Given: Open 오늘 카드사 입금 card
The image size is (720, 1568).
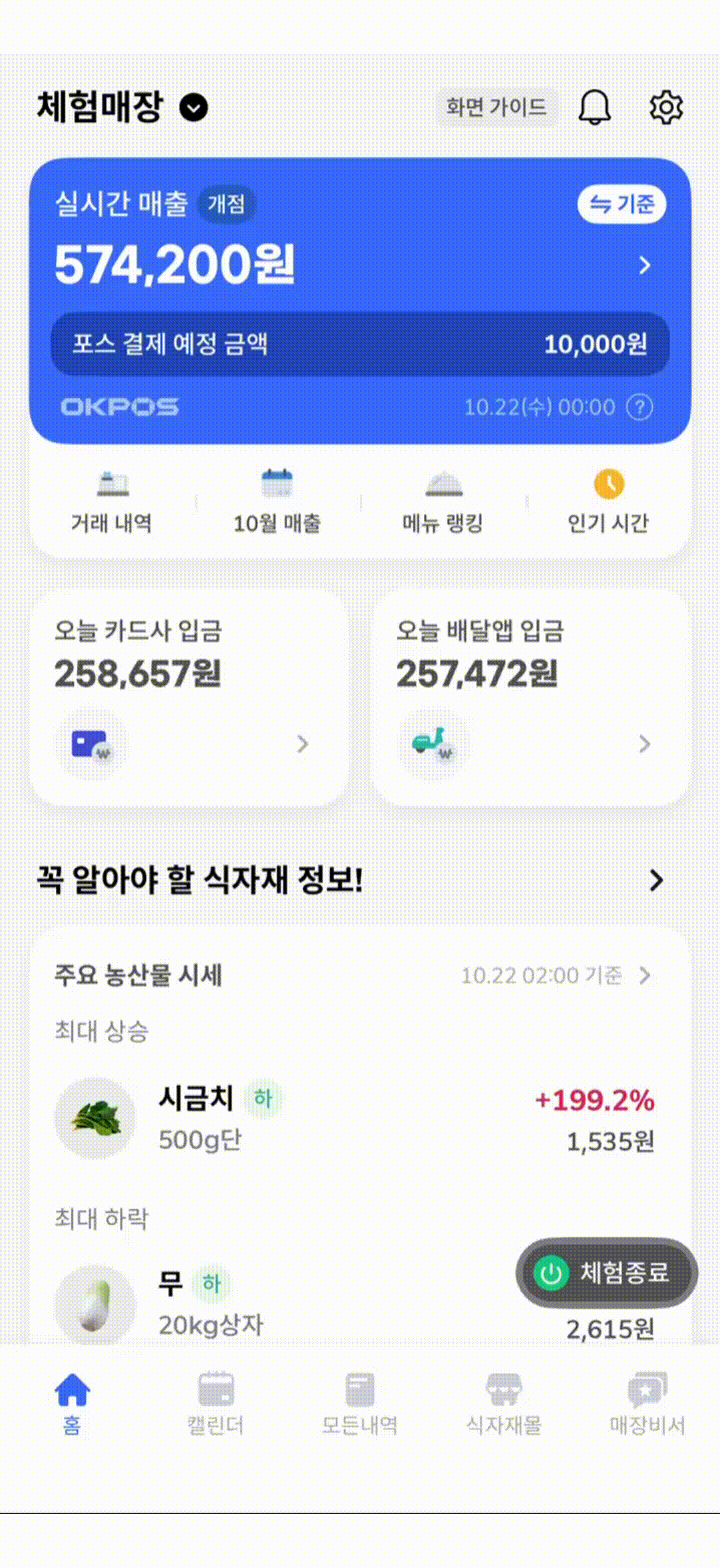Looking at the screenshot, I should (189, 698).
